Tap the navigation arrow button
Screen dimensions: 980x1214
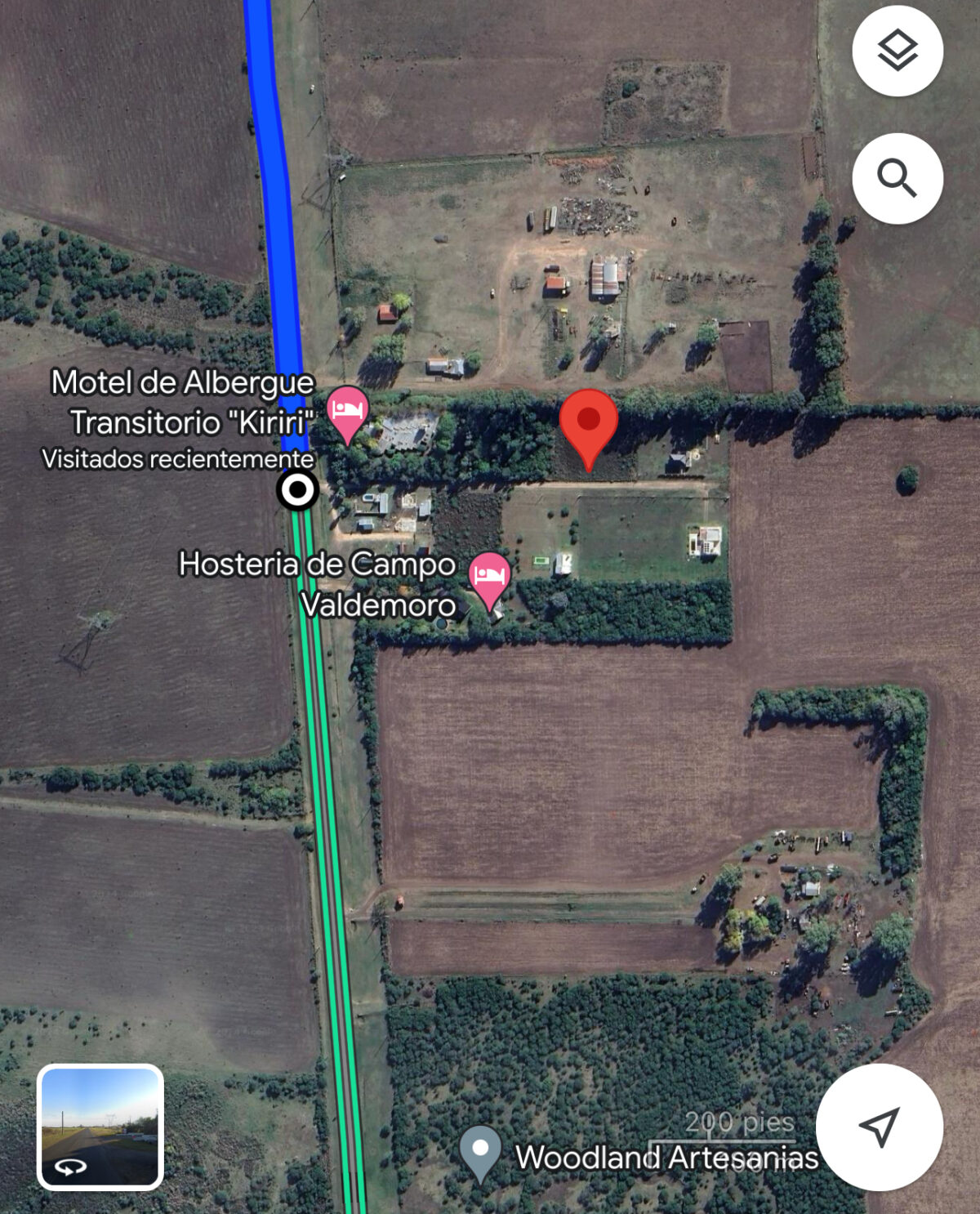(x=880, y=1127)
